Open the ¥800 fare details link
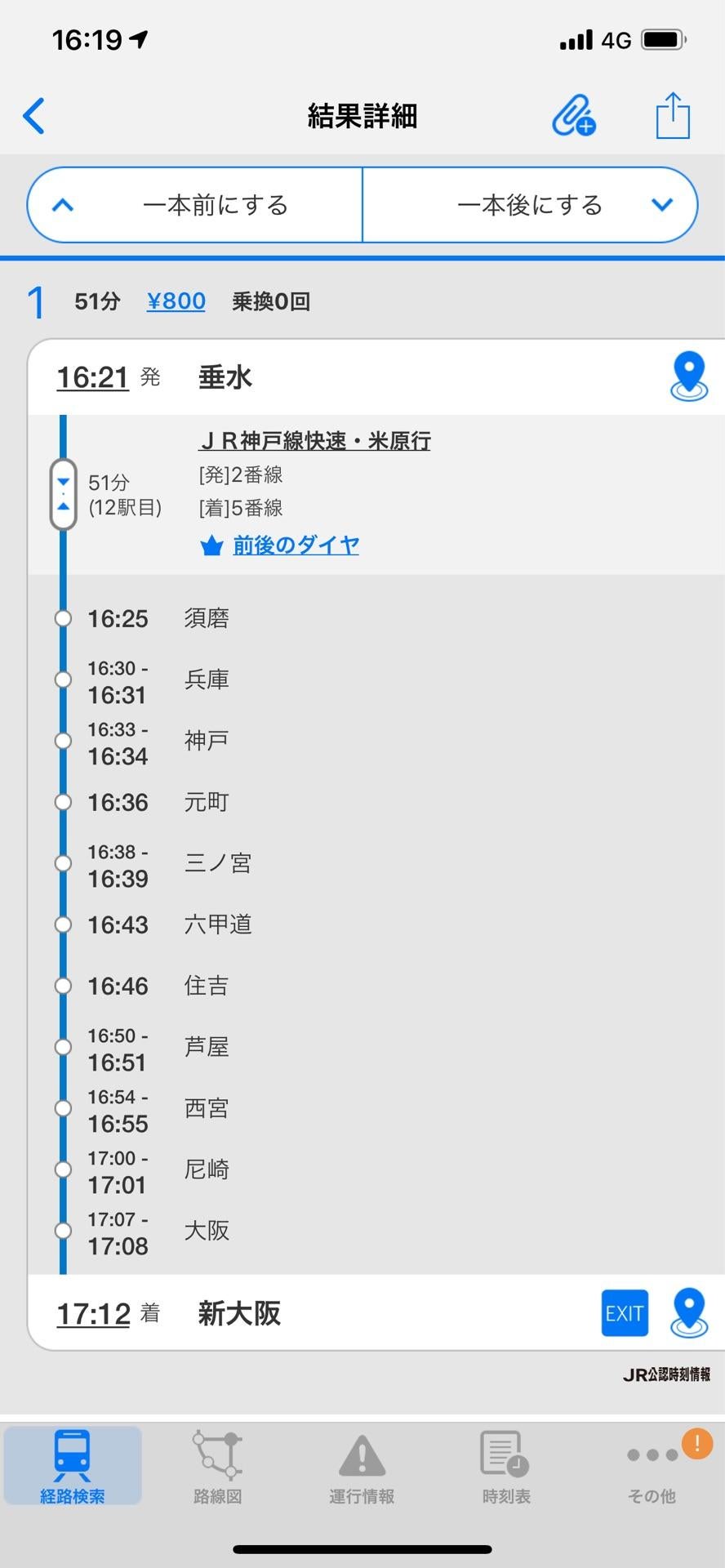 pos(176,301)
